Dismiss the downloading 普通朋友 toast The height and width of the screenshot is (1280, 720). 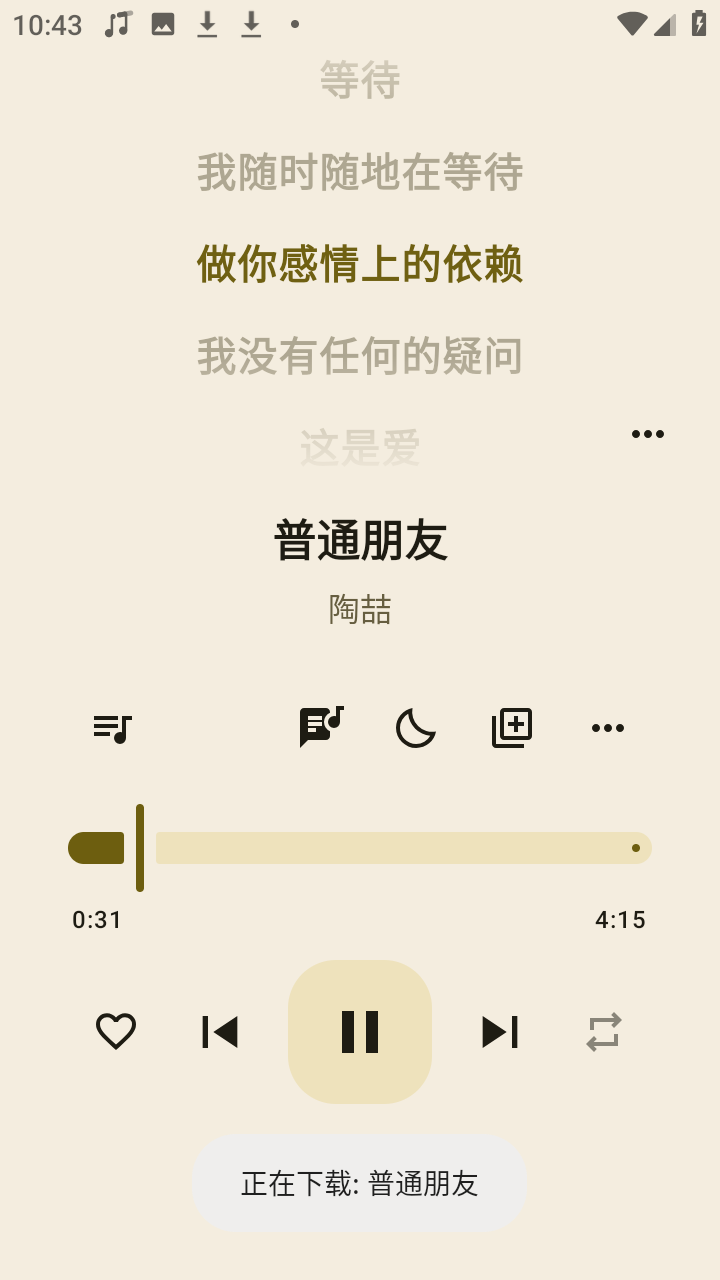360,1184
